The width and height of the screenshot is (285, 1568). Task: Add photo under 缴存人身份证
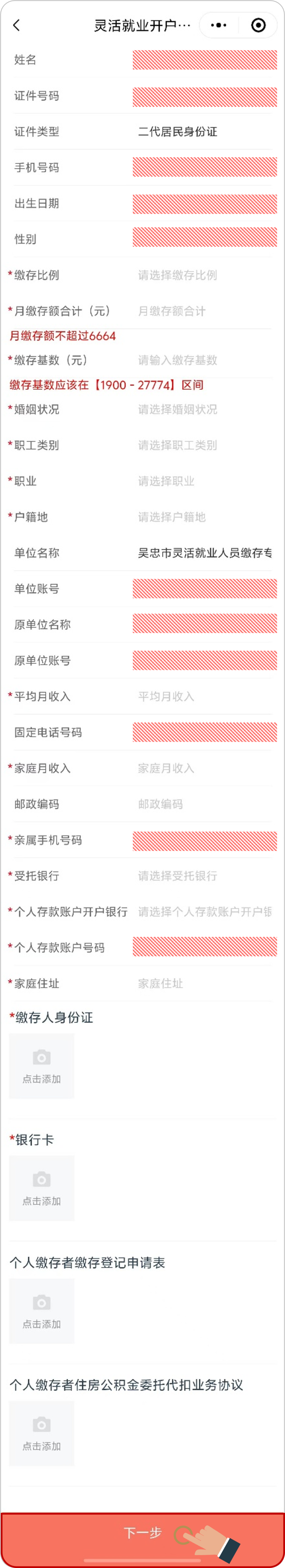click(x=41, y=1066)
